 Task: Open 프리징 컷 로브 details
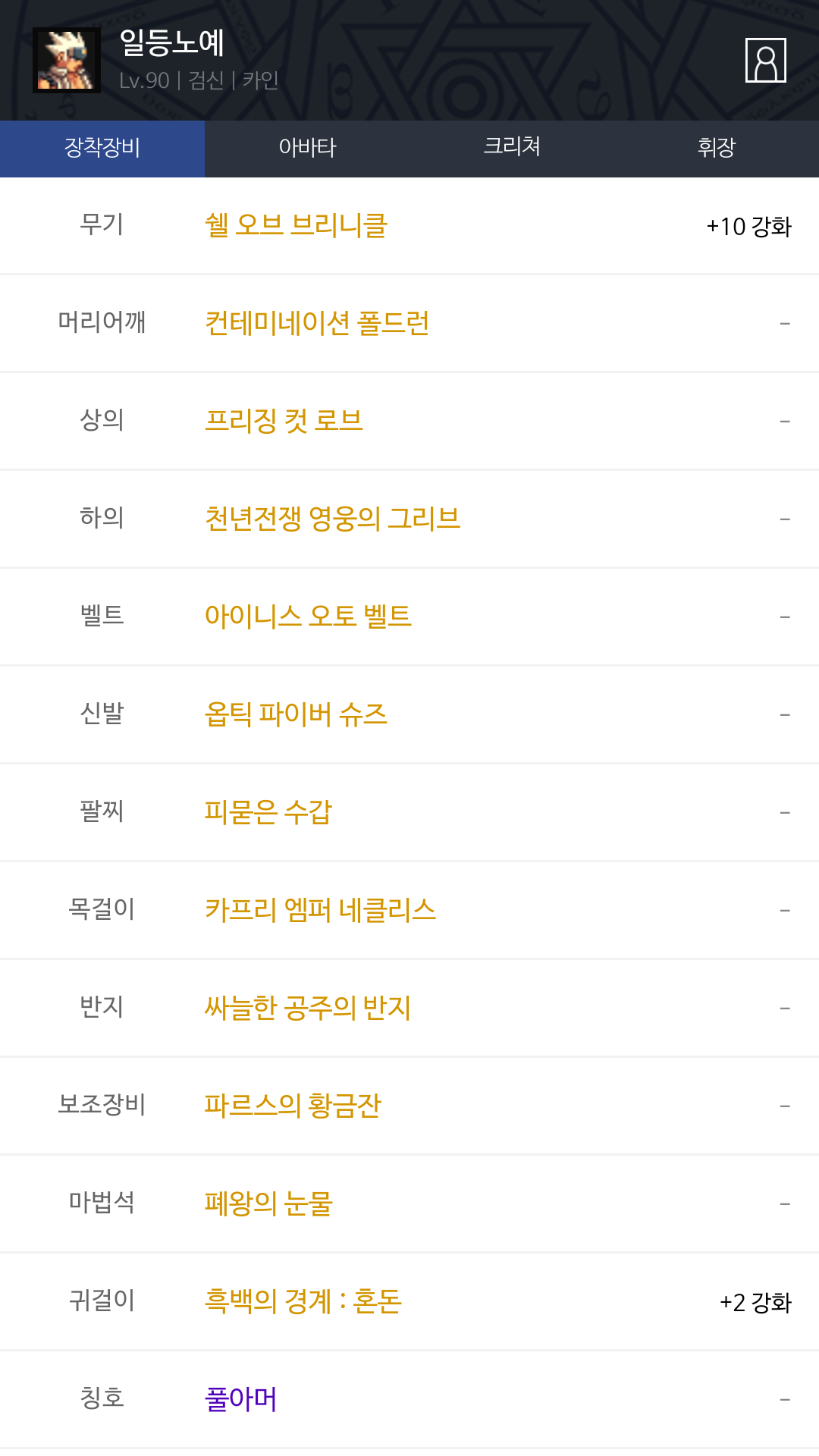(x=284, y=421)
